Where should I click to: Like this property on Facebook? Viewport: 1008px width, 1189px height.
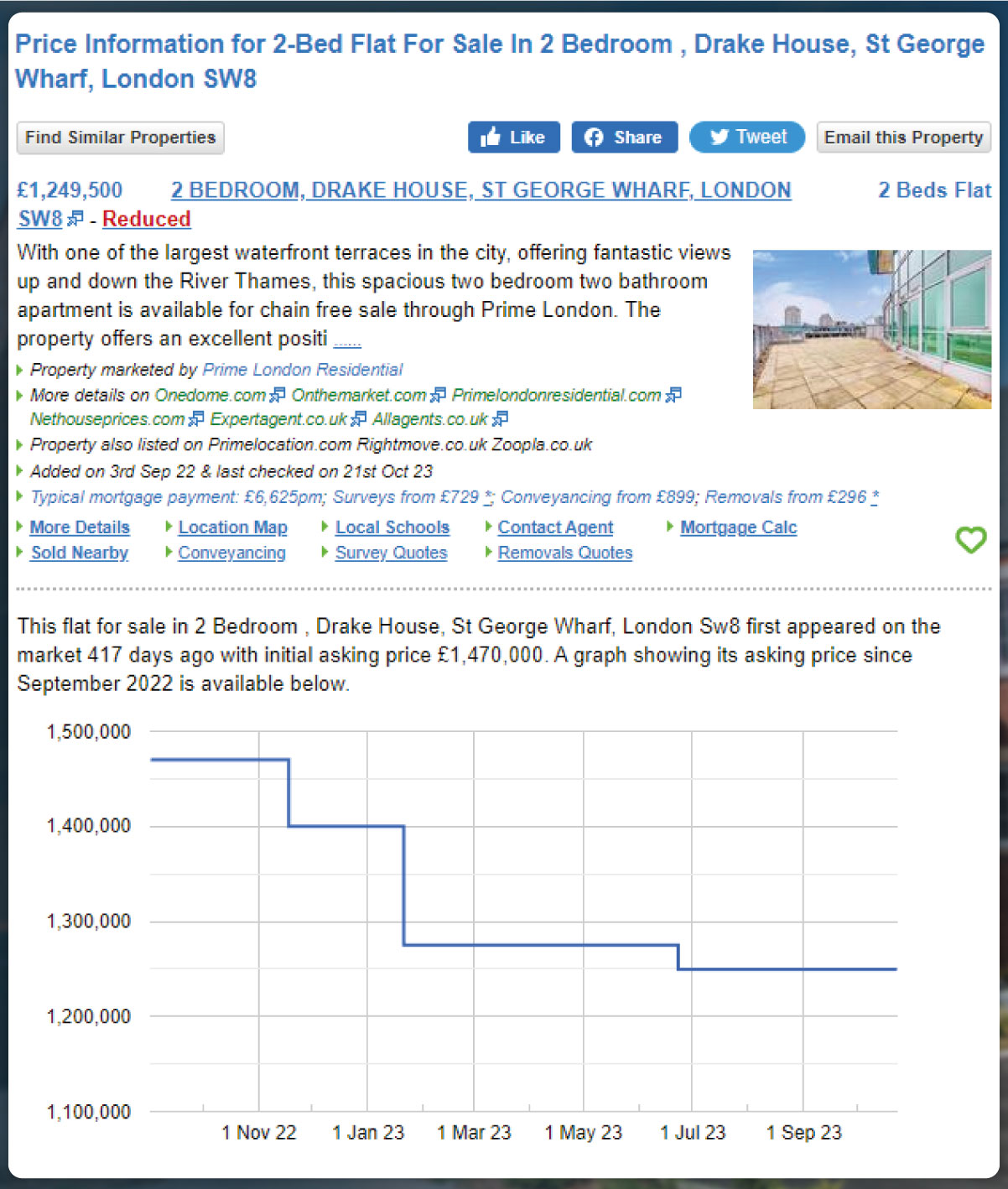(513, 138)
